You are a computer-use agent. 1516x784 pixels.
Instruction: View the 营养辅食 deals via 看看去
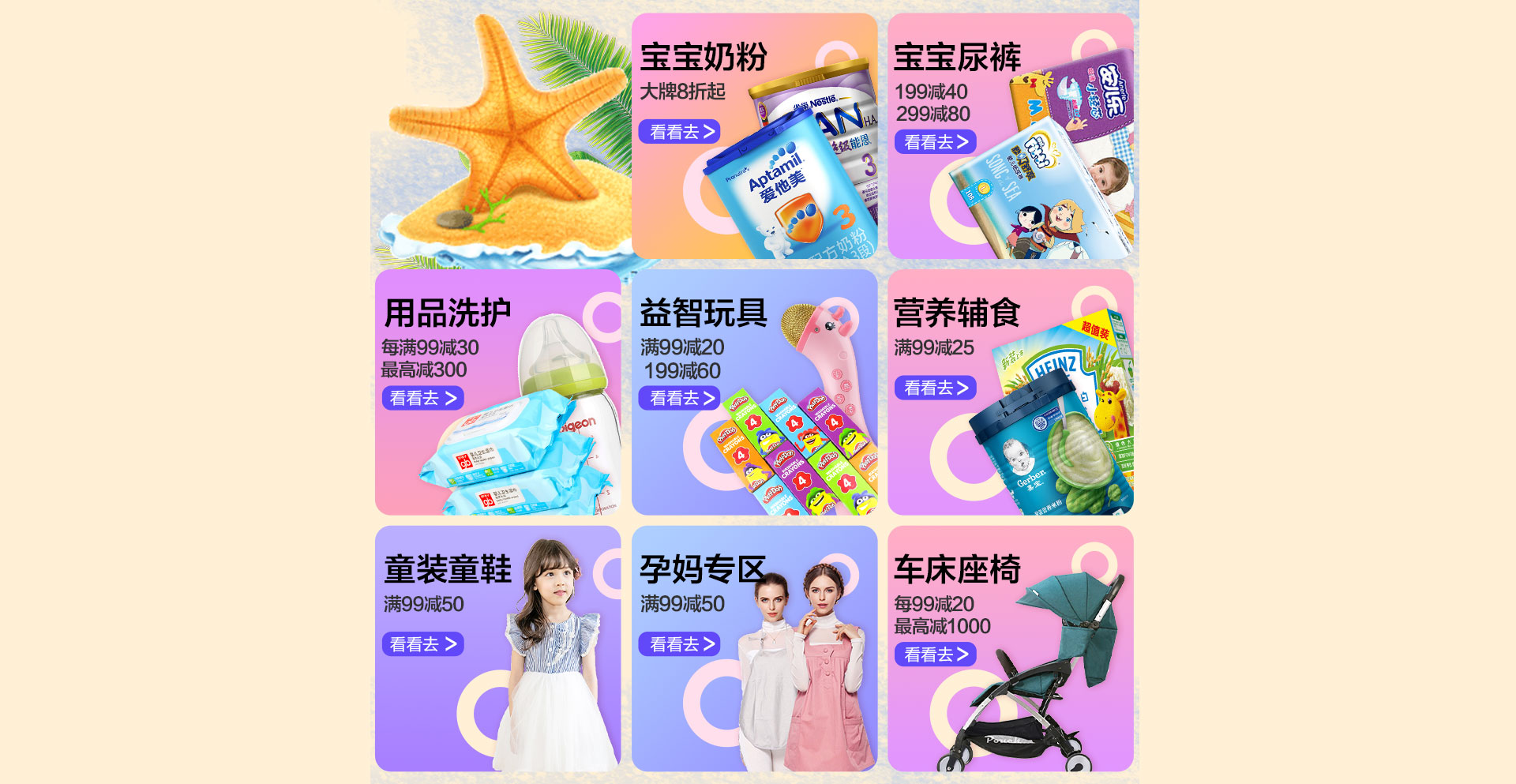935,388
